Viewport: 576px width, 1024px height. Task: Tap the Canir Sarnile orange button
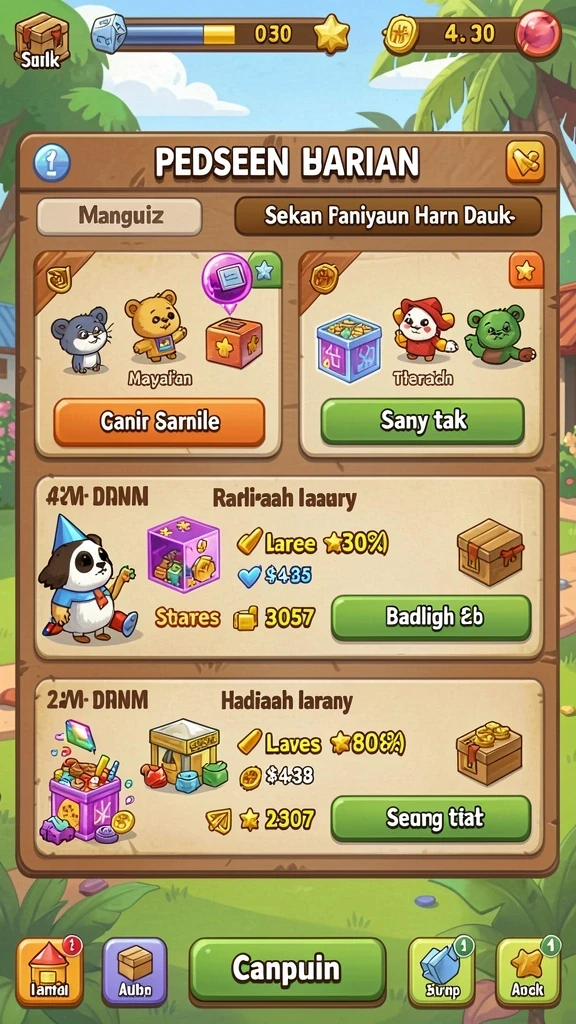coord(159,422)
